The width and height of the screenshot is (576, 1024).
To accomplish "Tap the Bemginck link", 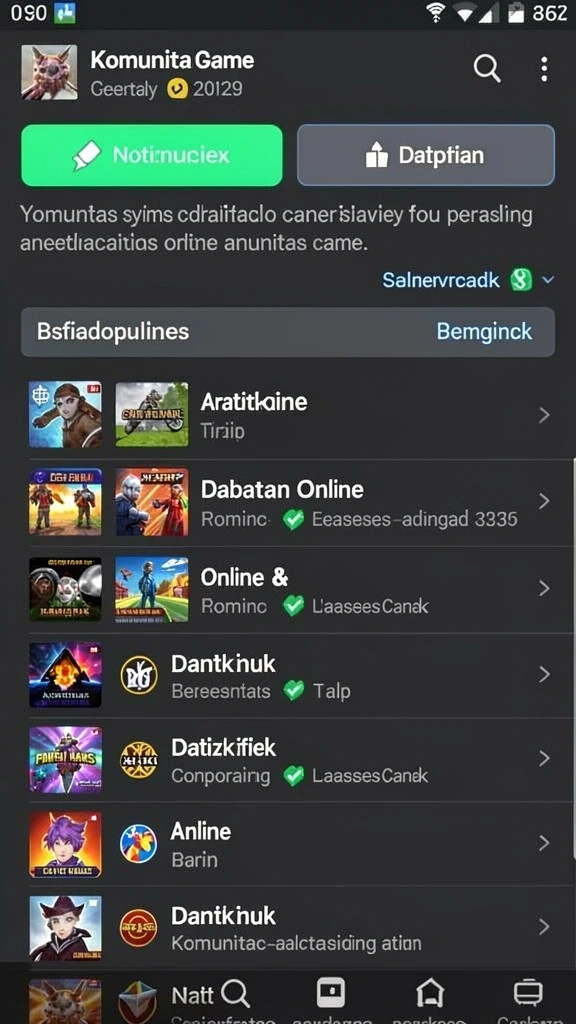I will 485,332.
